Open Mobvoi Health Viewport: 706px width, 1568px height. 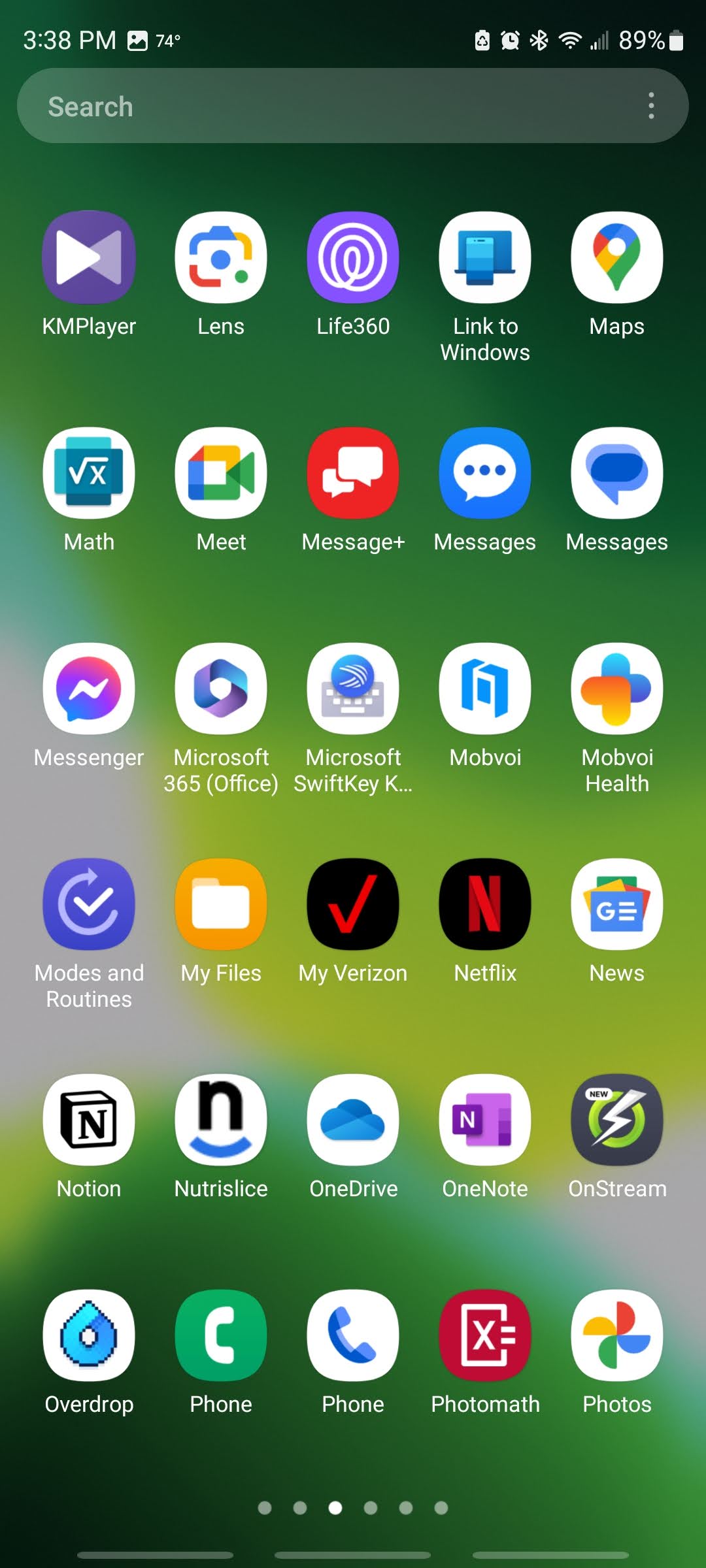tap(617, 689)
